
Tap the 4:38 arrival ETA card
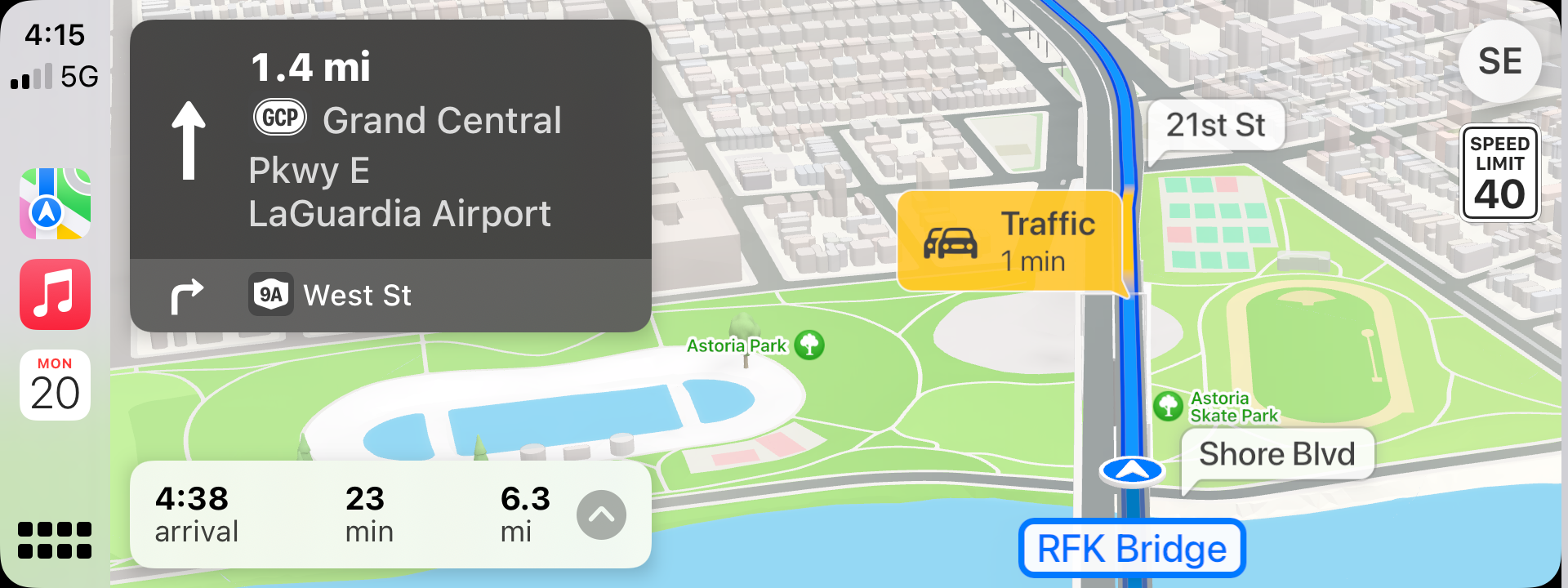point(351,514)
